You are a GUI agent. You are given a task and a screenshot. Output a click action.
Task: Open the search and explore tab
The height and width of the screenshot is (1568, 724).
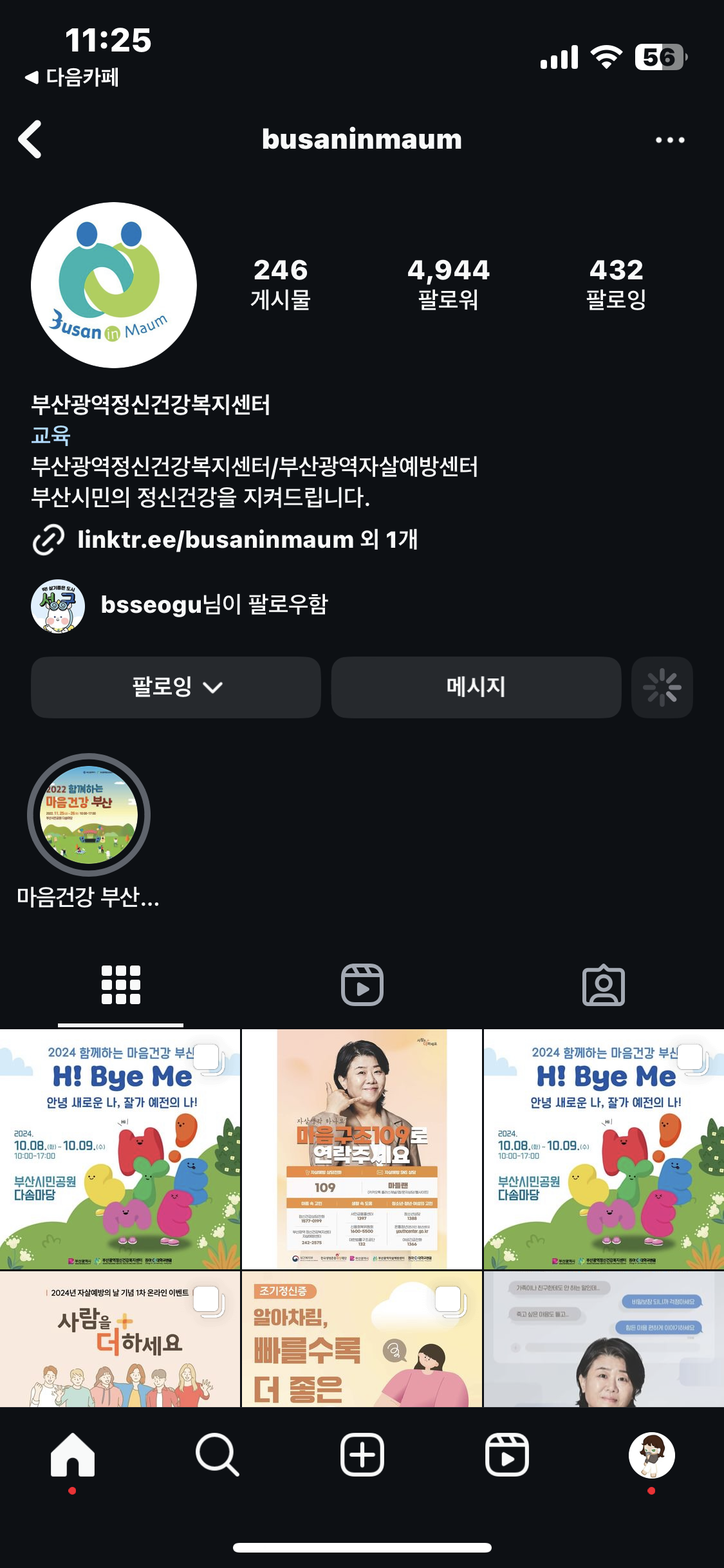pos(217,1455)
